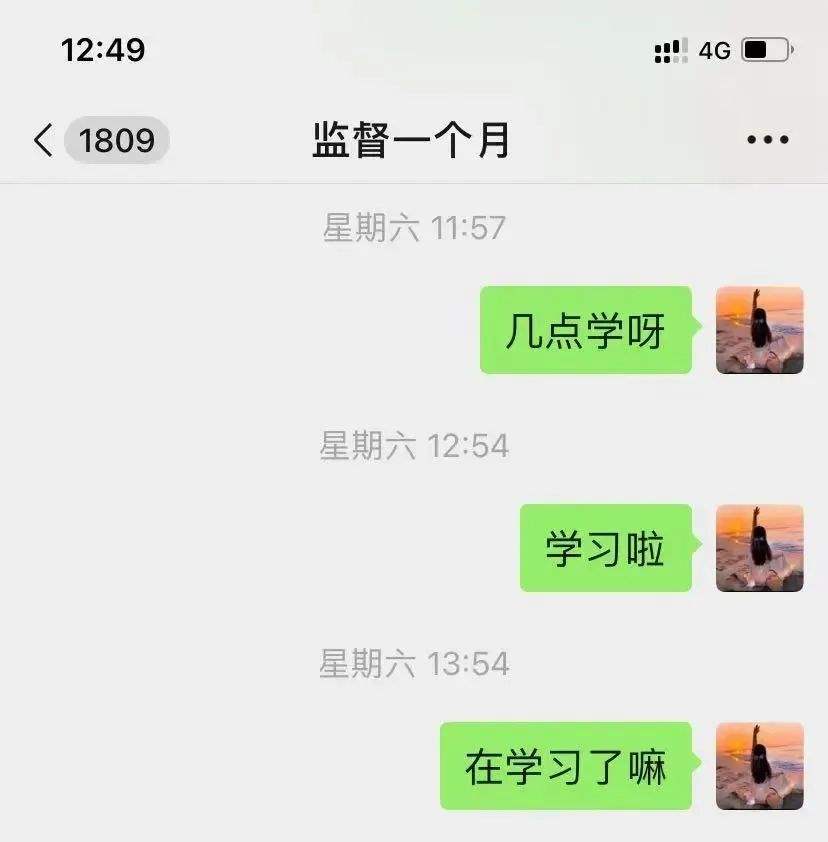This screenshot has height=842, width=828.
Task: Tap the avatar beside 在学习了嘛
Action: pyautogui.click(x=760, y=766)
